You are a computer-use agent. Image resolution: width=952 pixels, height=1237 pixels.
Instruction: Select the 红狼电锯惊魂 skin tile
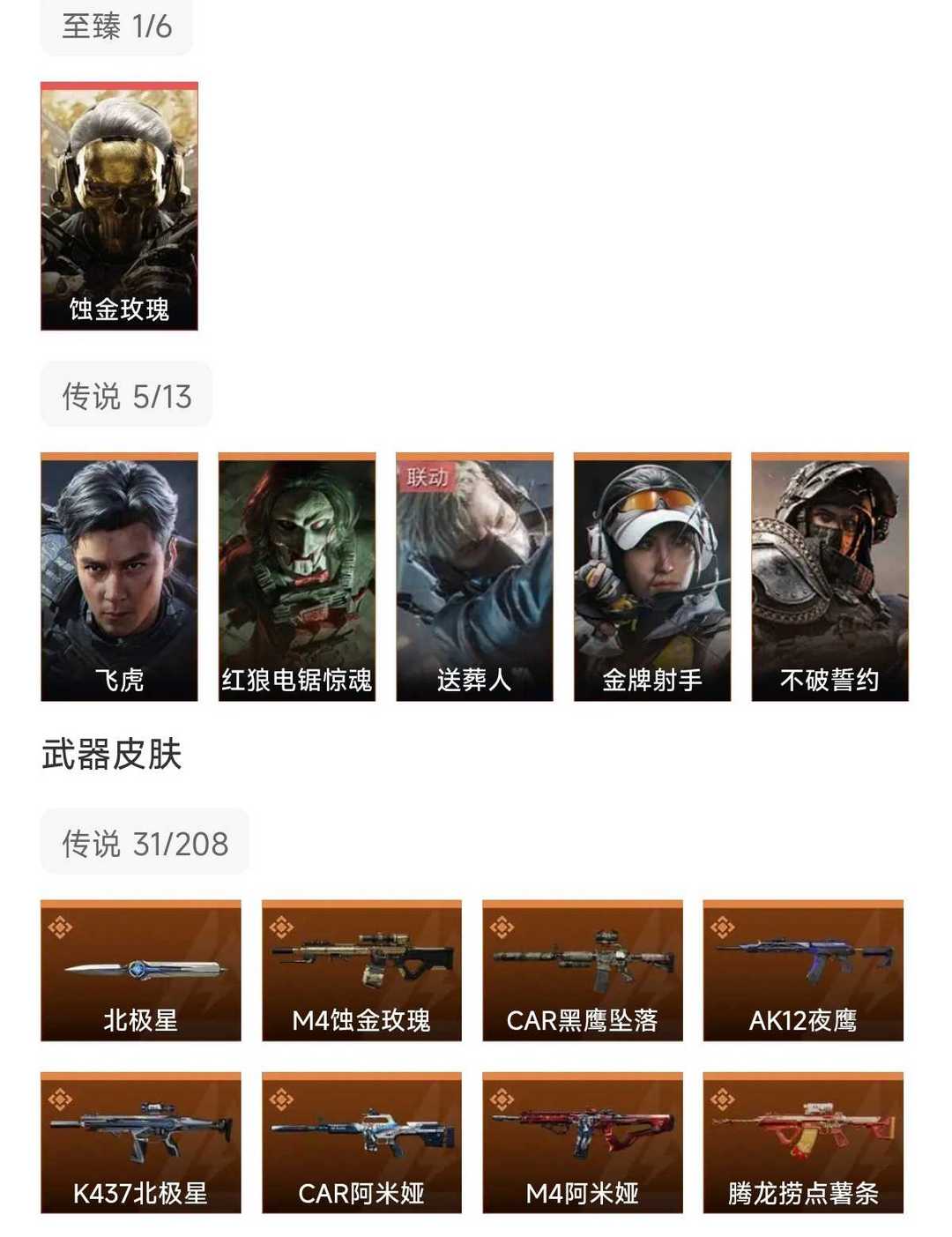pyautogui.click(x=297, y=577)
